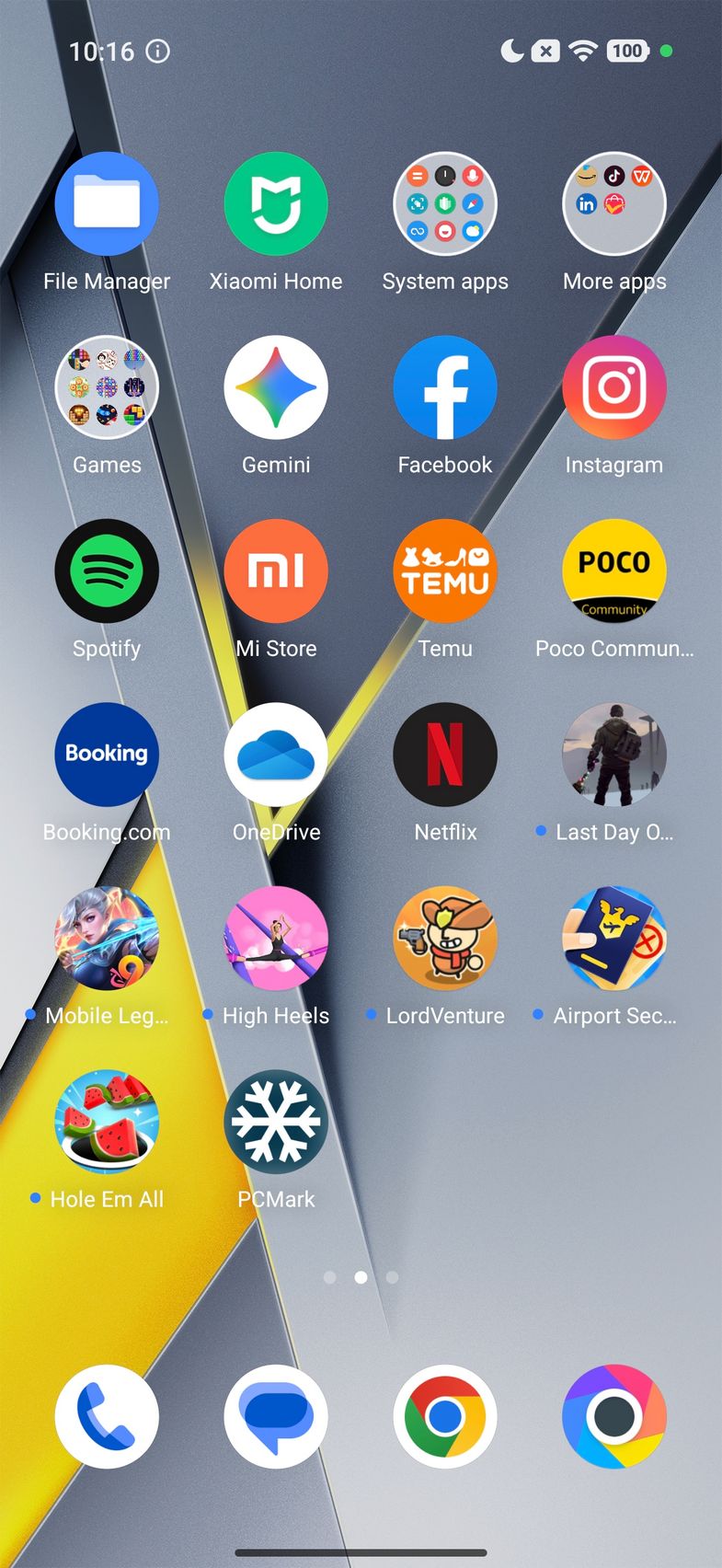Open the System apps folder
The image size is (722, 1568).
445,203
